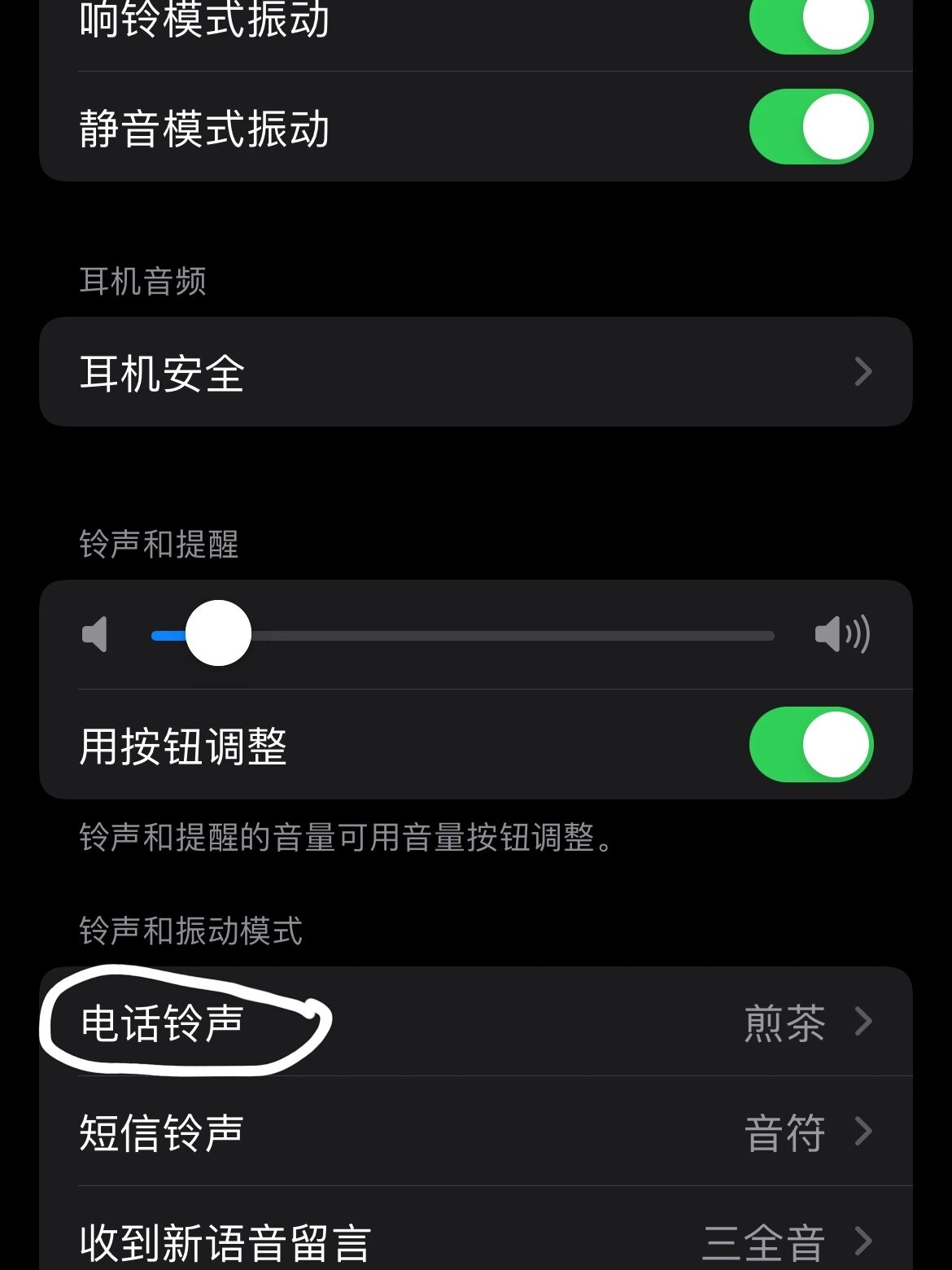Open the 短信铃声 text tone options
The image size is (952, 1270).
(407, 1130)
